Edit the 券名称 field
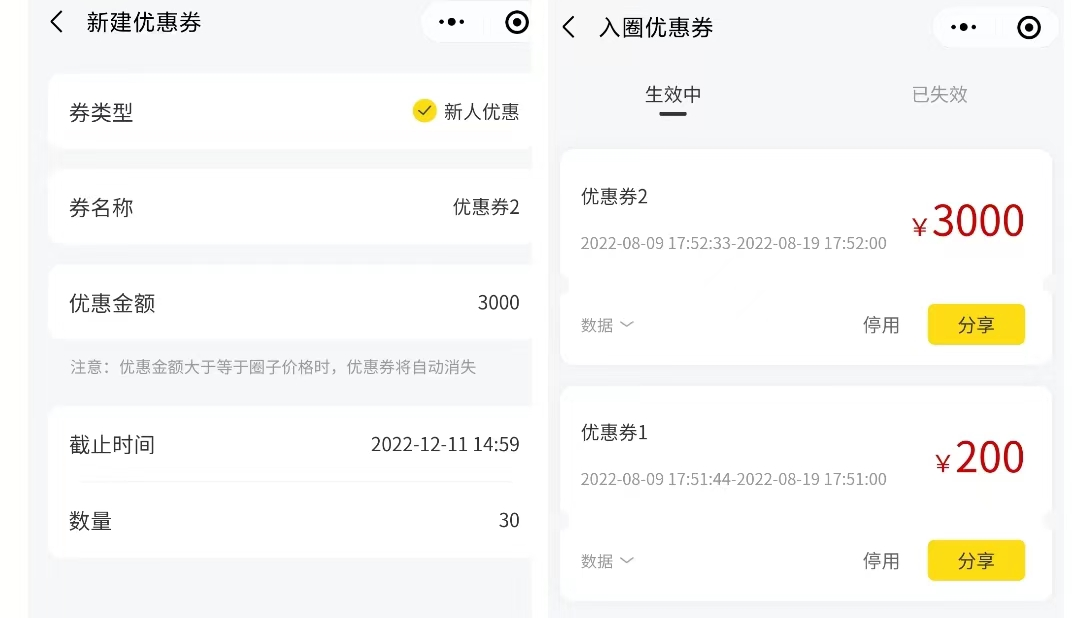The image size is (1080, 618). click(486, 207)
